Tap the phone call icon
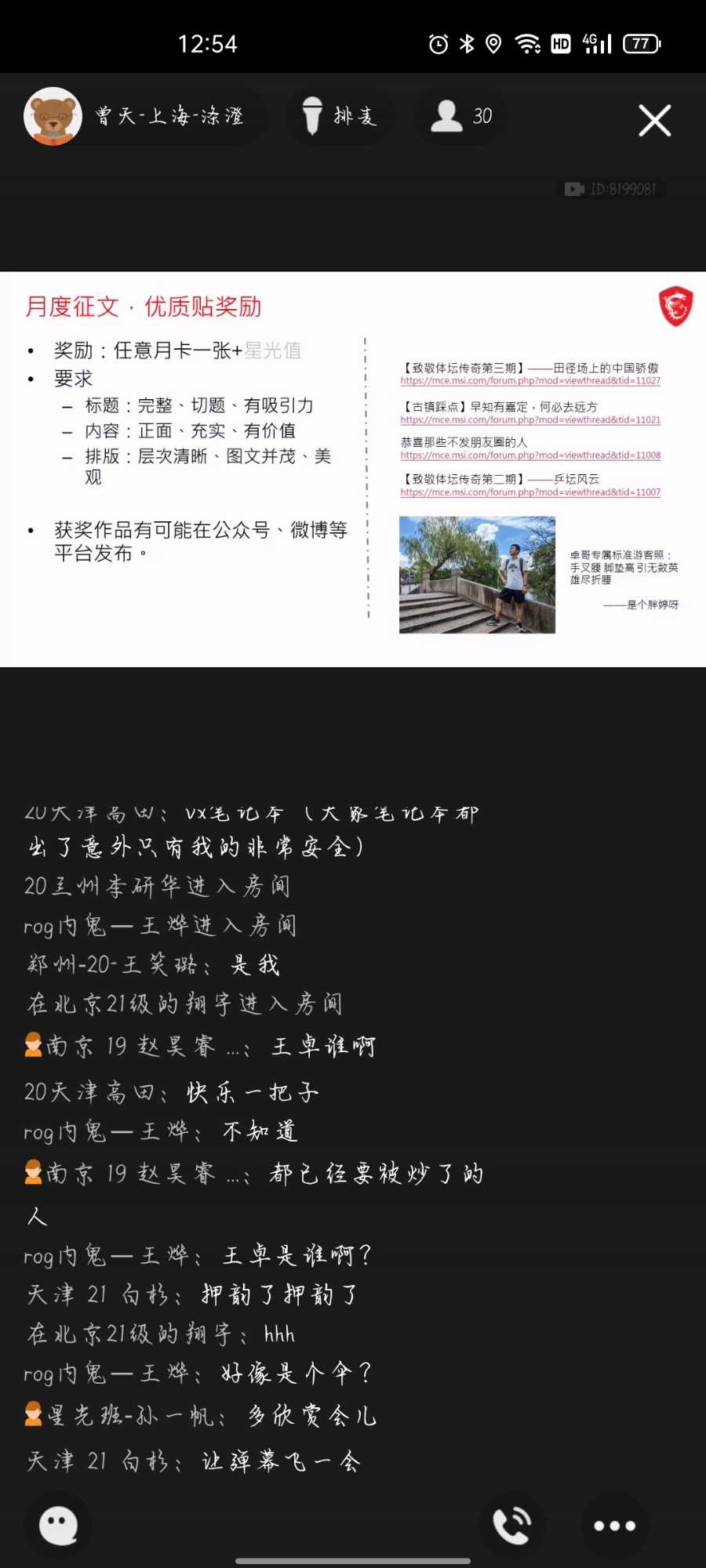Image resolution: width=706 pixels, height=1568 pixels. pyautogui.click(x=512, y=1525)
